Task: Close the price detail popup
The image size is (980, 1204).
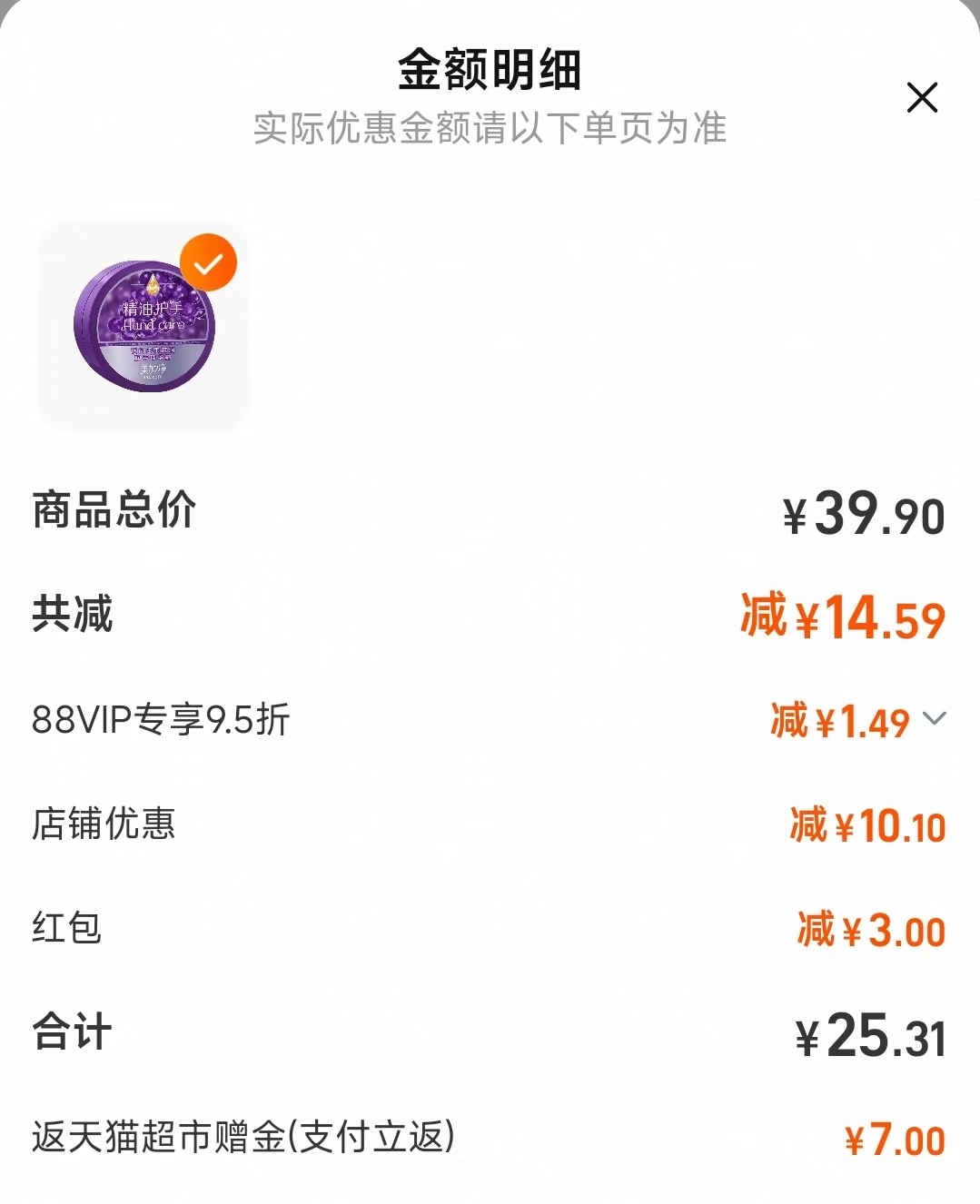Action: [923, 97]
